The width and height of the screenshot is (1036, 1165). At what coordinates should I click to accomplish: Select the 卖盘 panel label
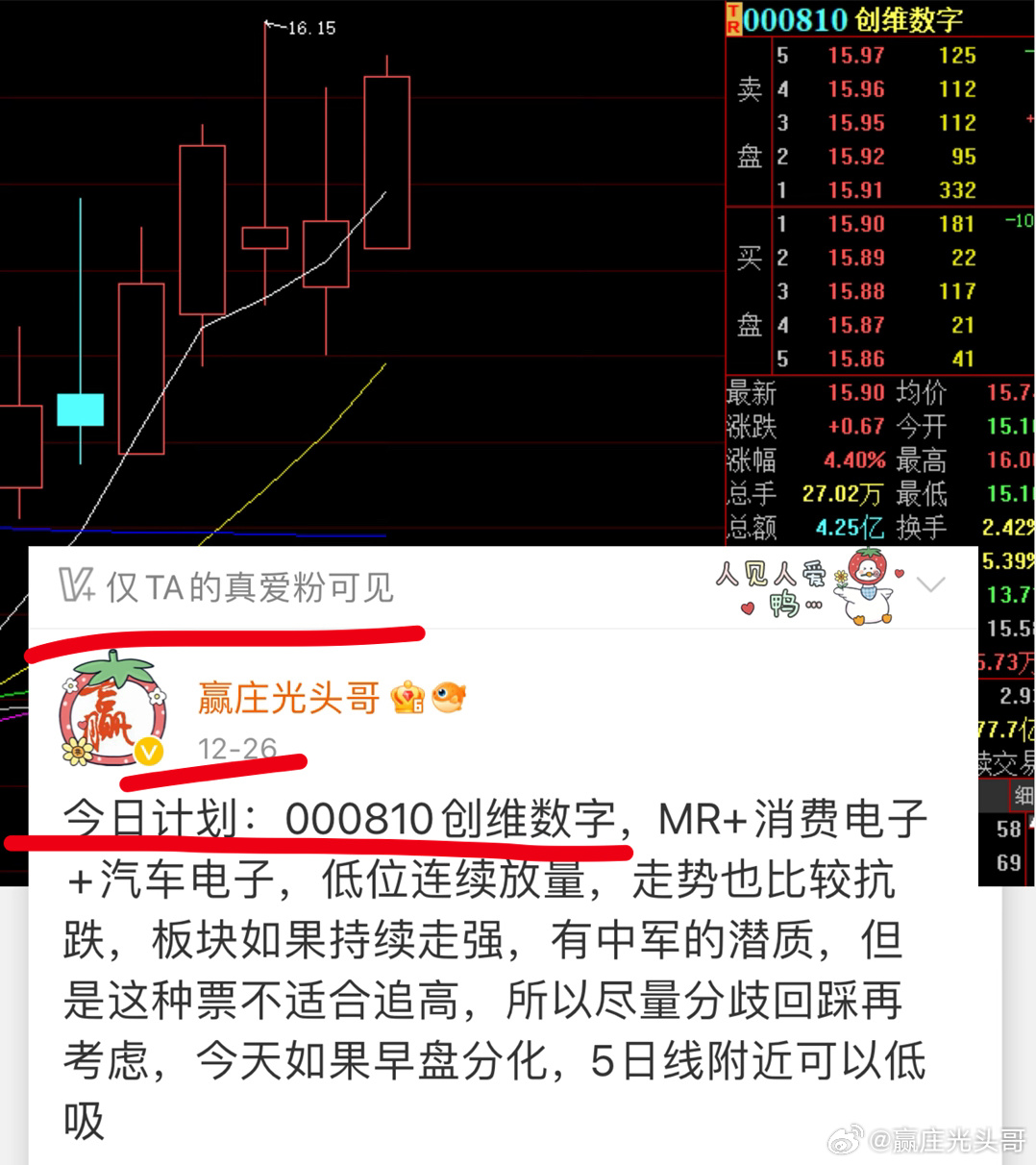[749, 123]
